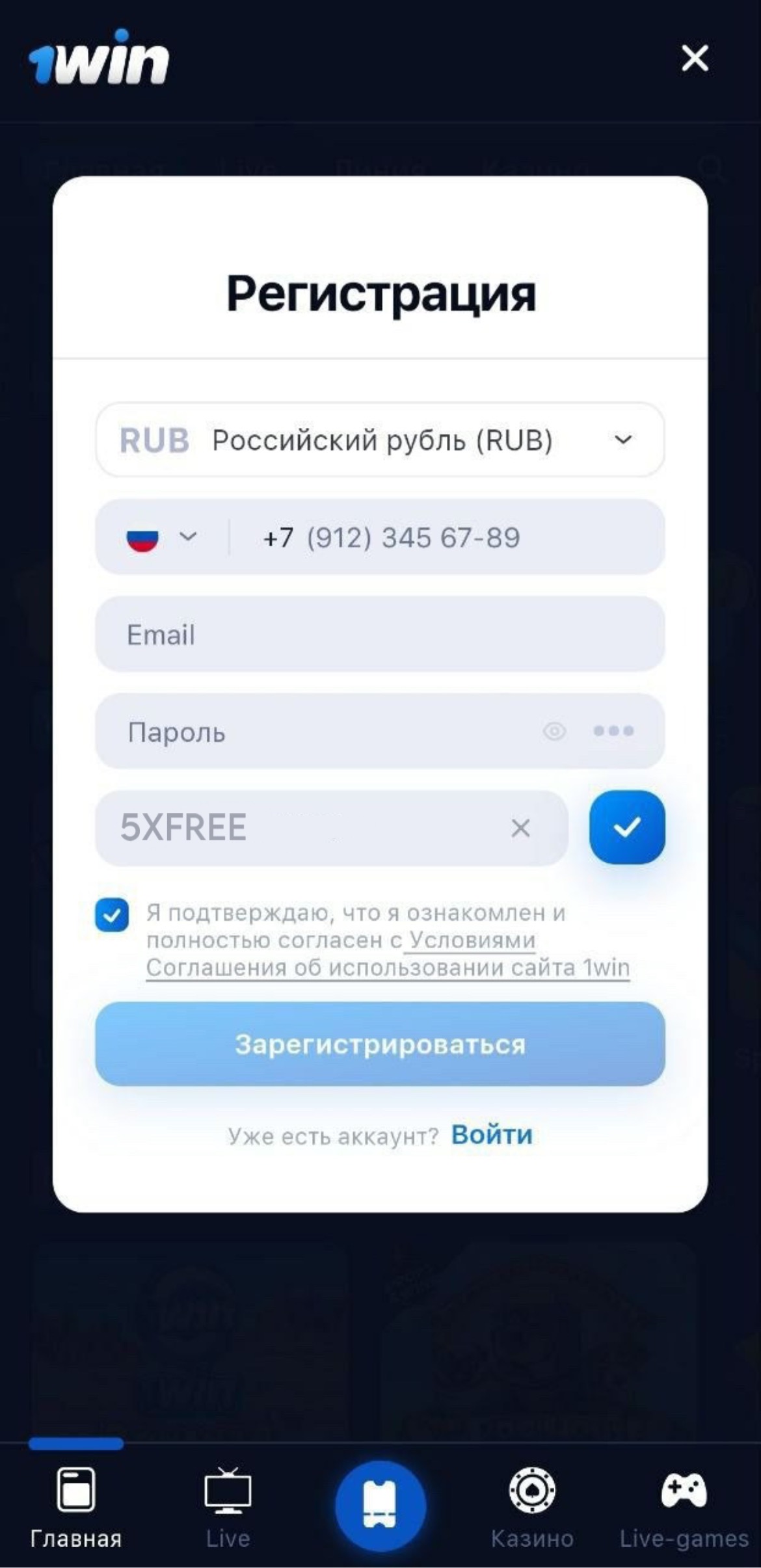Viewport: 761px width, 1568px height.
Task: Clear the 5XFREE promo code
Action: [520, 828]
